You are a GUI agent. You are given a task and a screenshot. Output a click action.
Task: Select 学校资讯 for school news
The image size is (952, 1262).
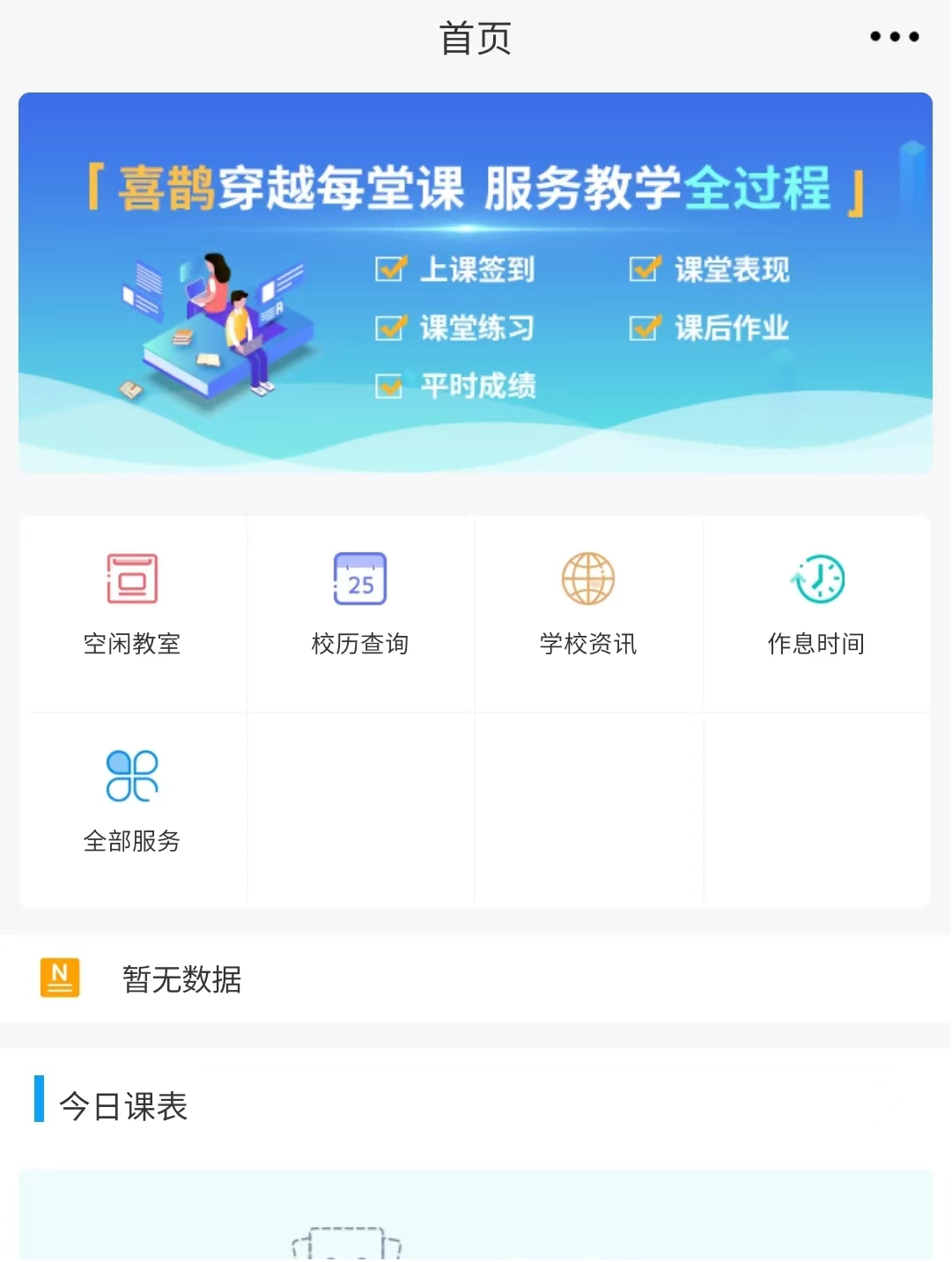(588, 604)
